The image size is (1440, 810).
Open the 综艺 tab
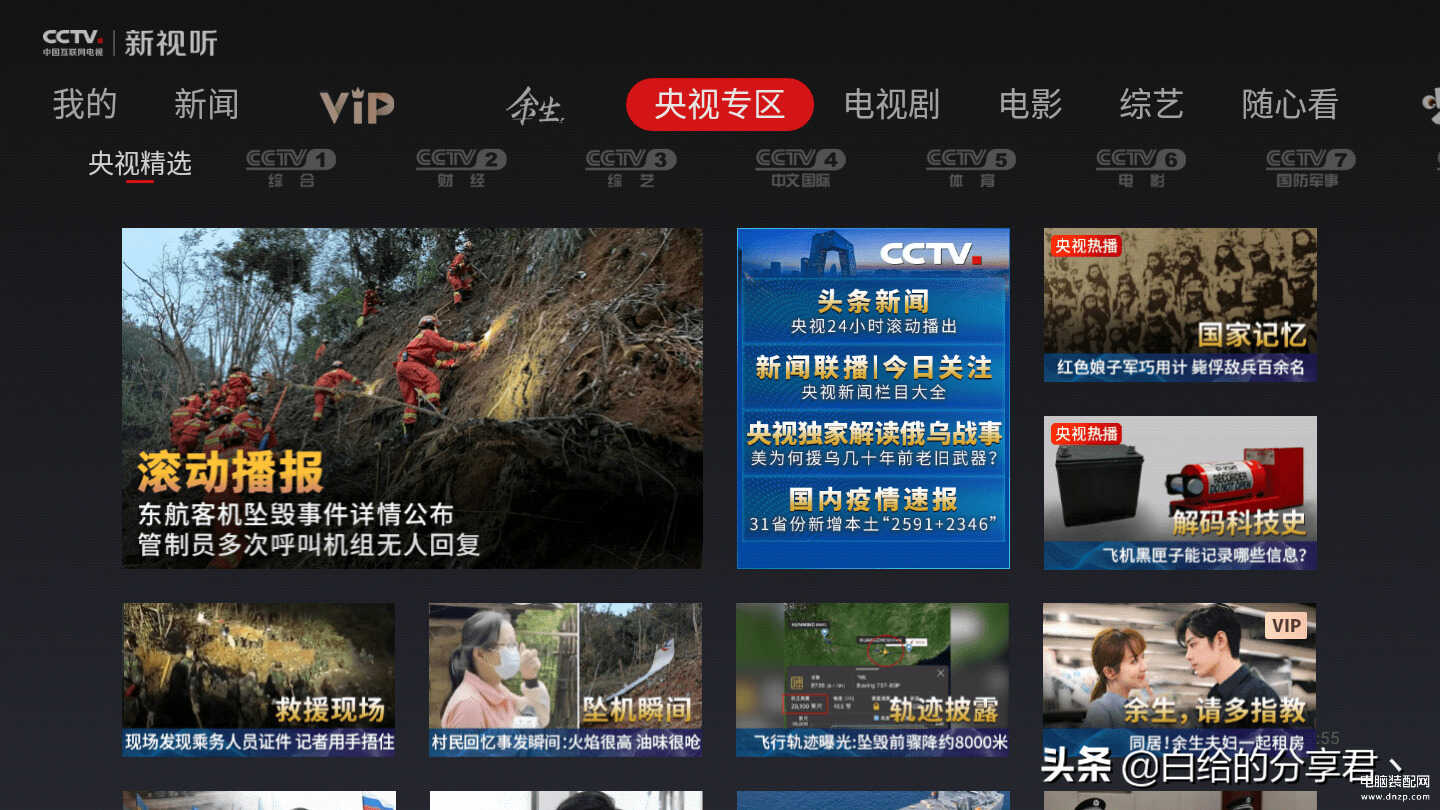pos(1151,104)
